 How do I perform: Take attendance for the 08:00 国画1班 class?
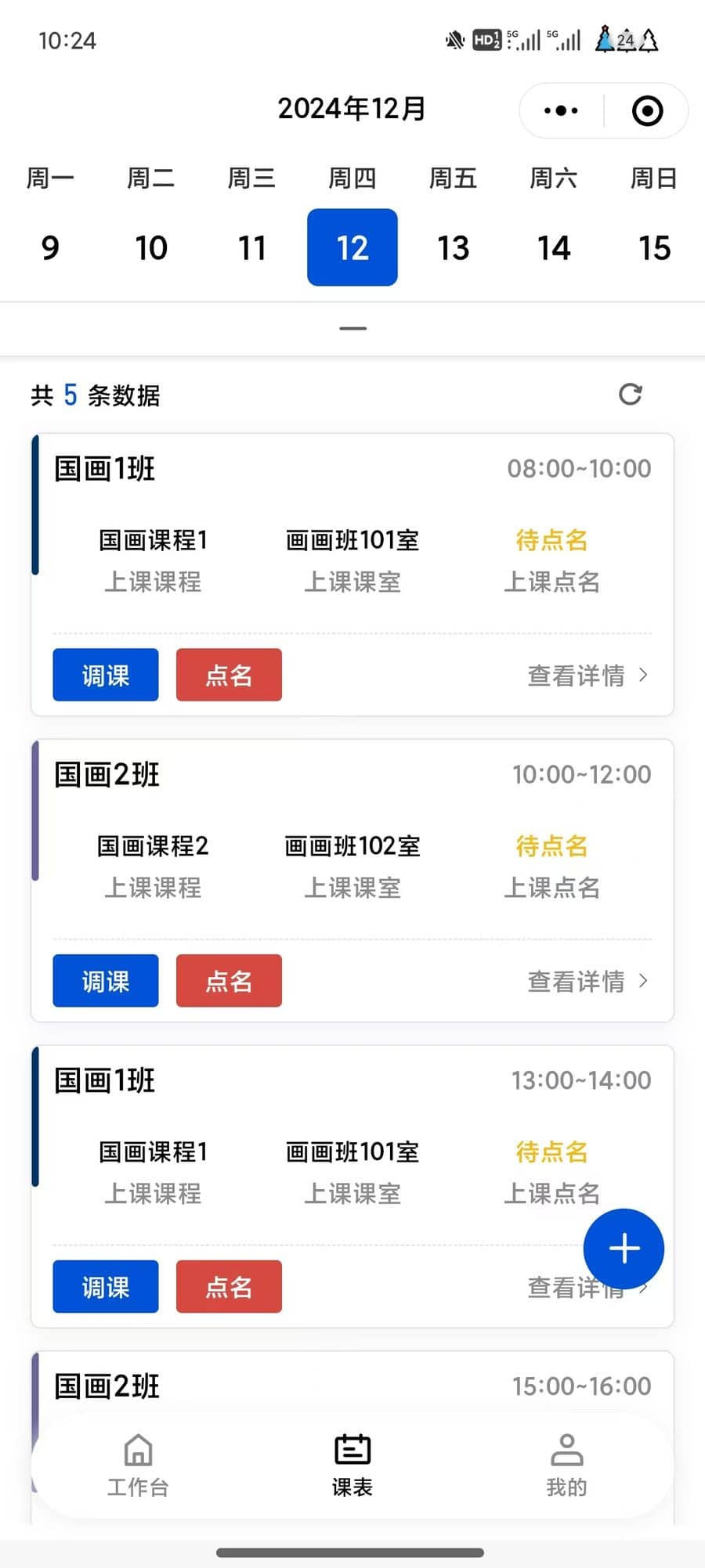229,675
